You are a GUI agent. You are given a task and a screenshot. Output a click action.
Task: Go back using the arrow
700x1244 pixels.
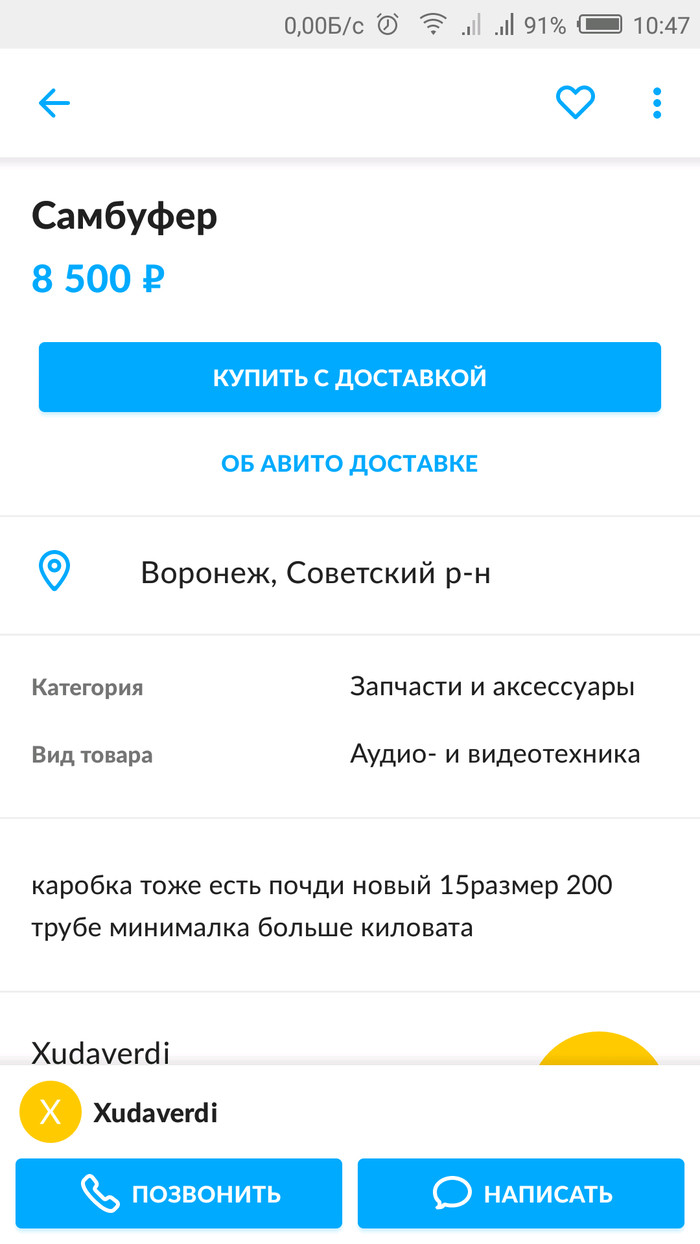pyautogui.click(x=54, y=103)
